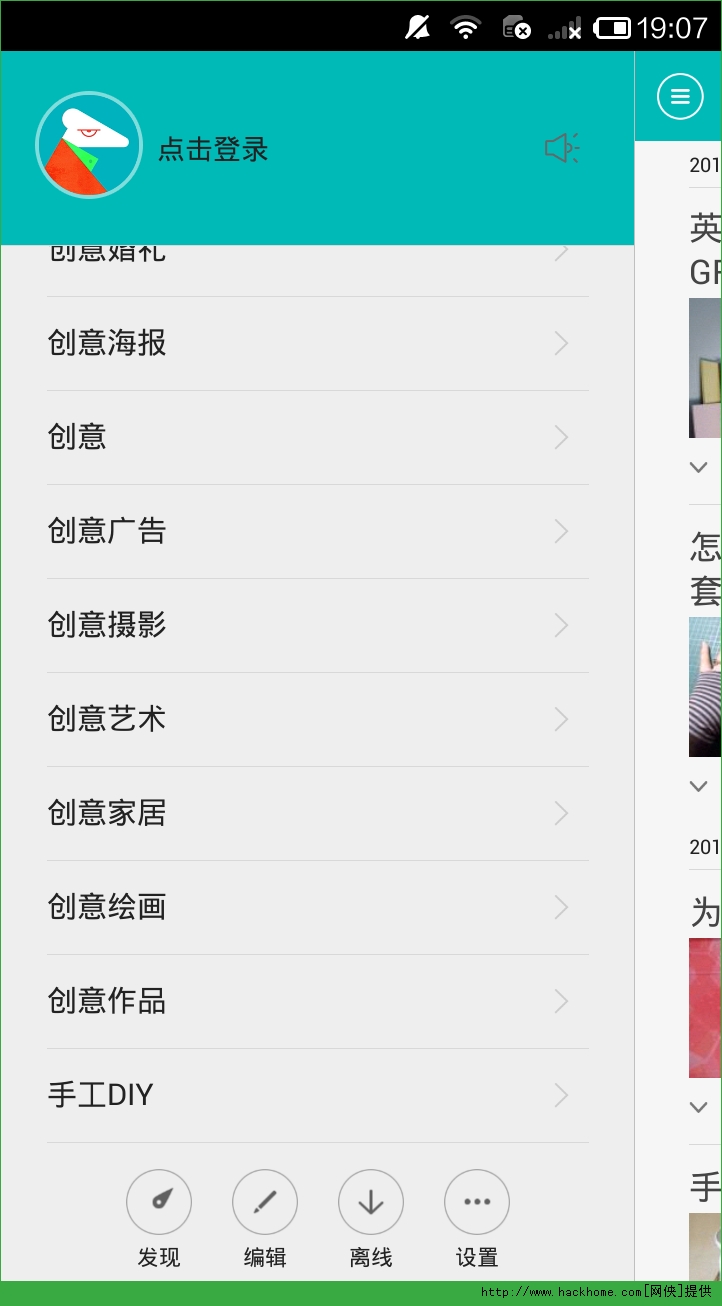Open 设置 settings

point(477,1219)
